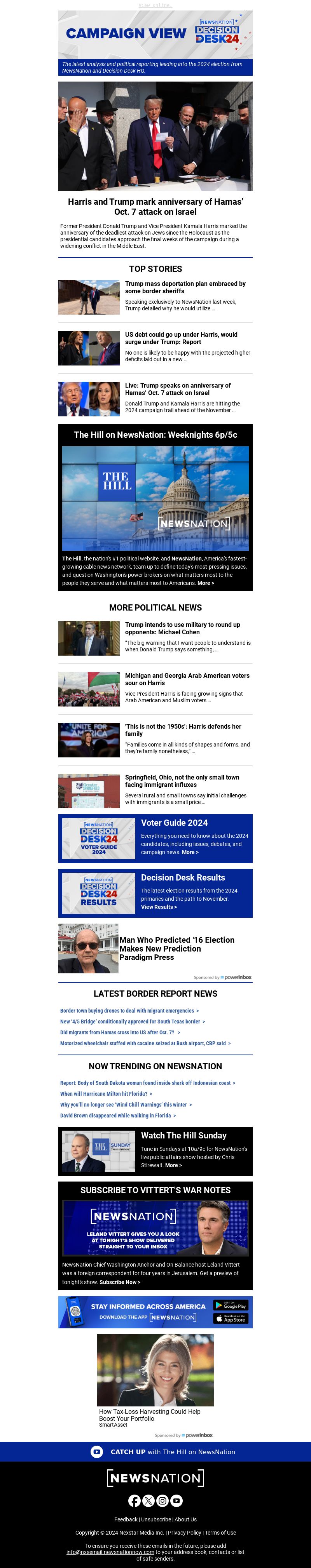Open Michigan and Georgia Arab American voters story
The height and width of the screenshot is (1568, 311).
pos(187,679)
